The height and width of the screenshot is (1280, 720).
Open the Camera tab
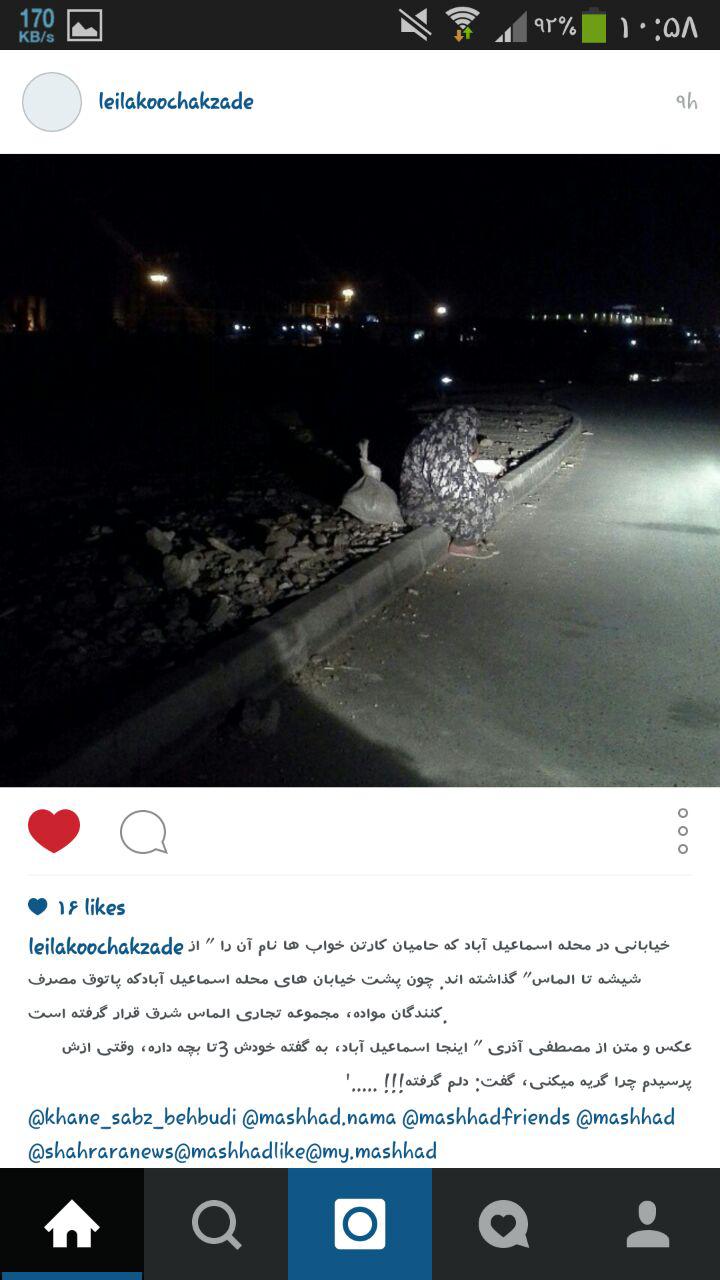pyautogui.click(x=360, y=1224)
